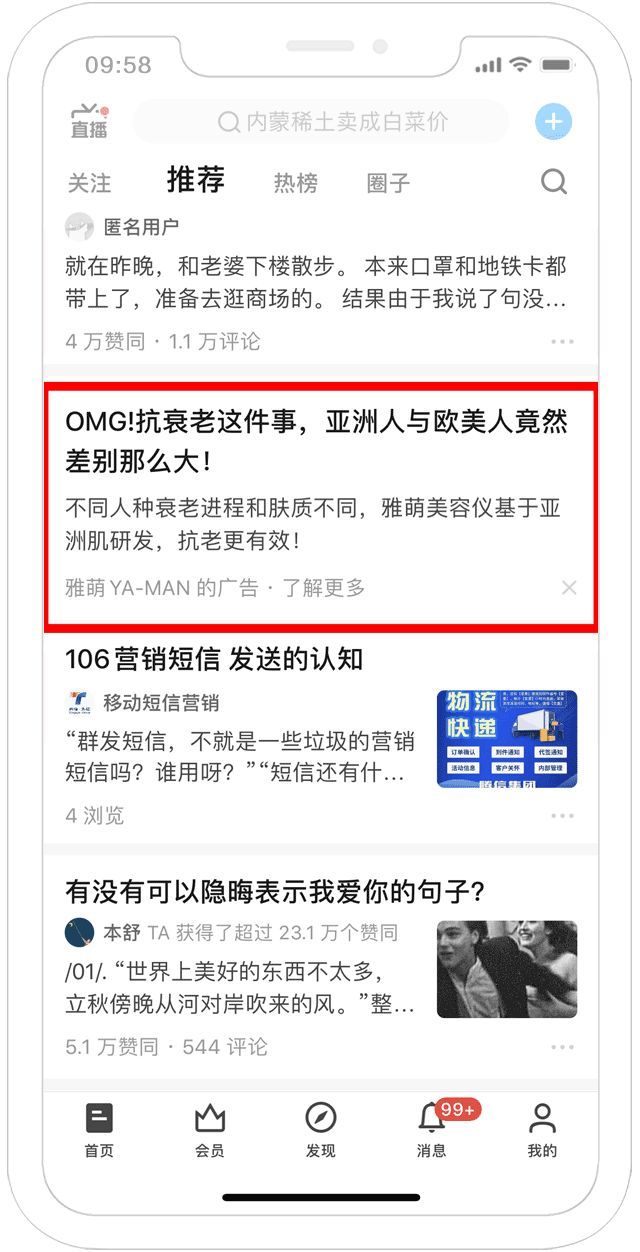Open the more options on the 匿名用户 post
Viewport: 640px width, 1252px height.
563,342
